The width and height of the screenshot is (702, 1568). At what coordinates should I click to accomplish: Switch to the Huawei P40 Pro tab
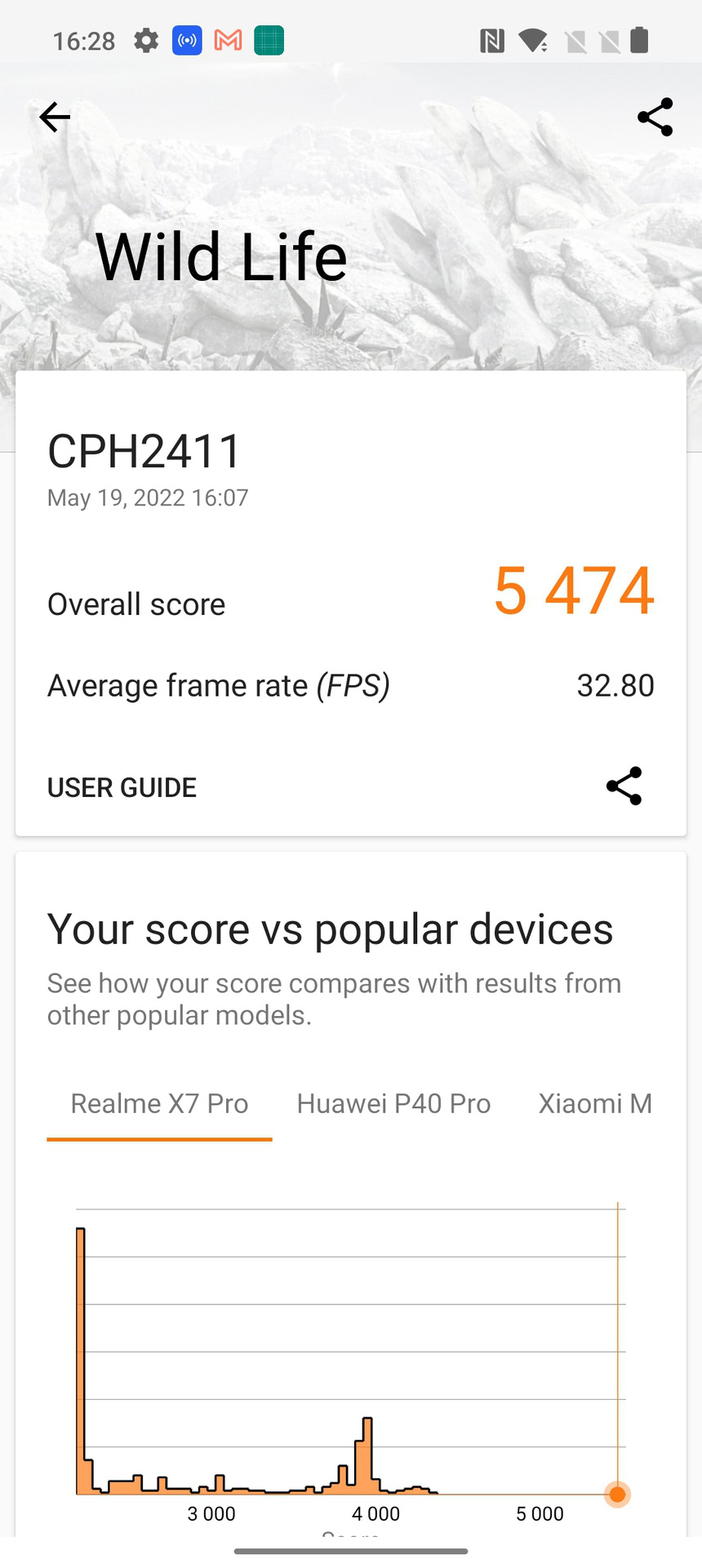click(x=393, y=1103)
